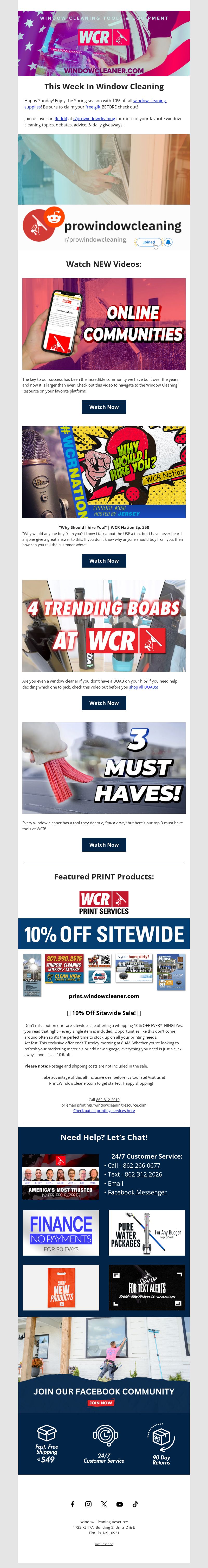Open the Email customer service link
208x1568 pixels.
click(x=115, y=1183)
